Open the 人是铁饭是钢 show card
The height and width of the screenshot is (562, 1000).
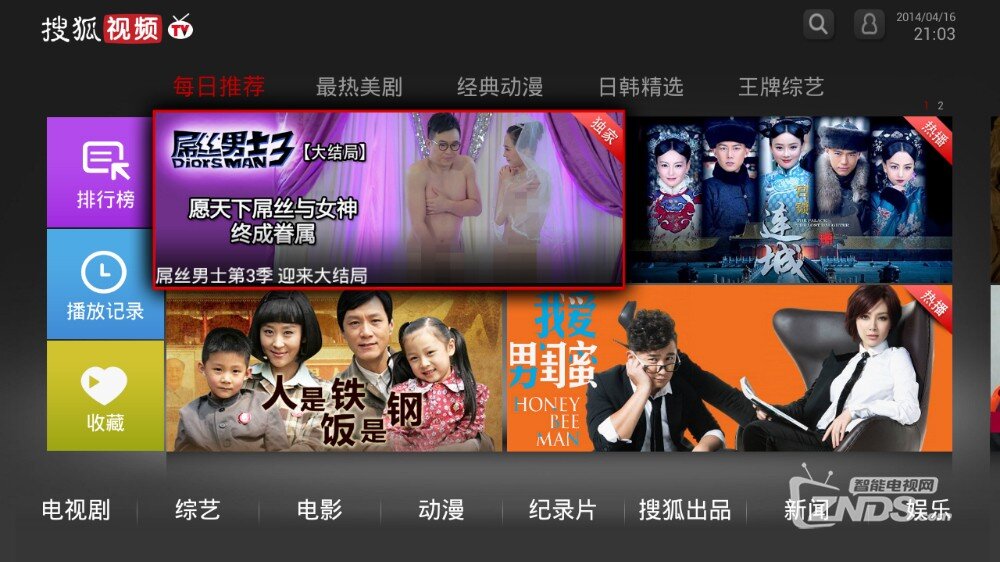334,370
